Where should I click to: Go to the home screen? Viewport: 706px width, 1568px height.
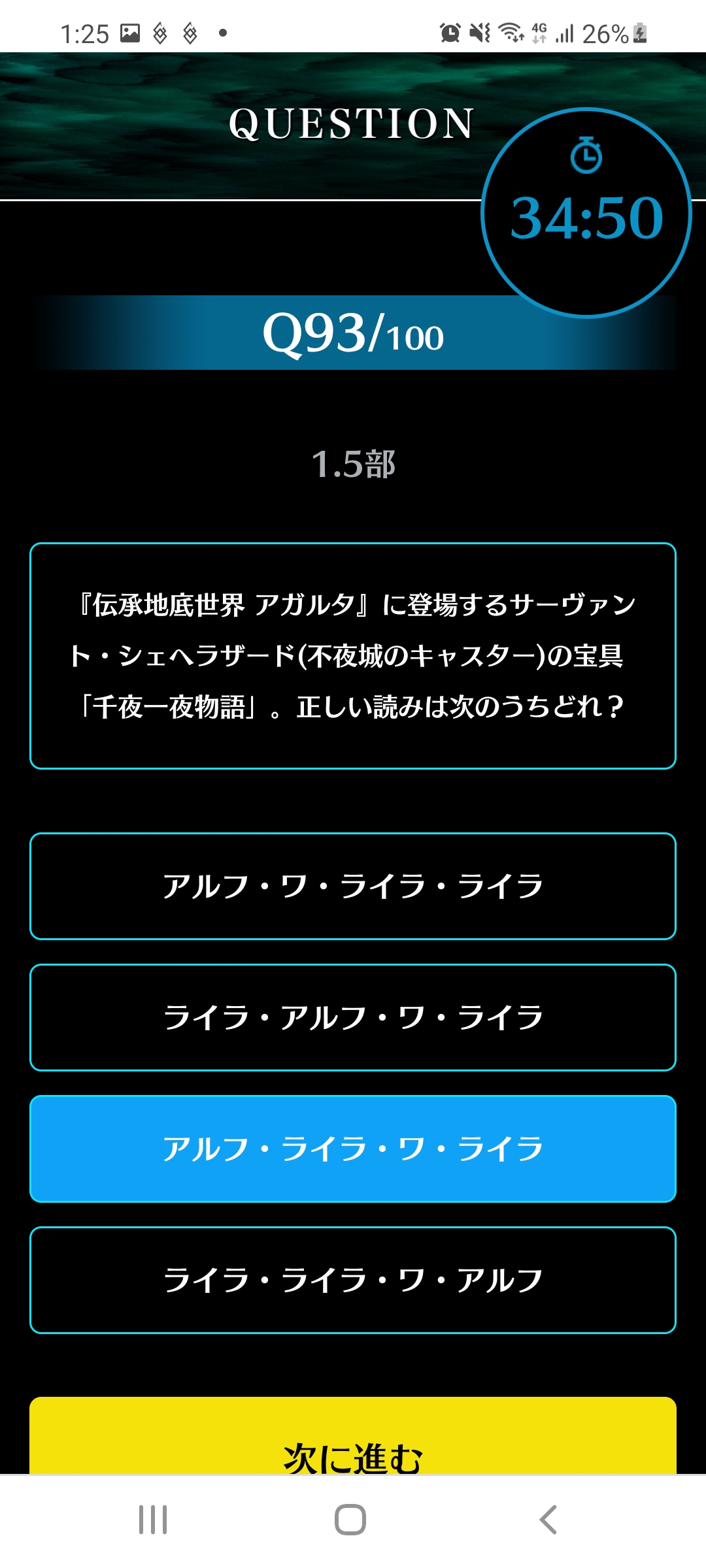point(350,1520)
